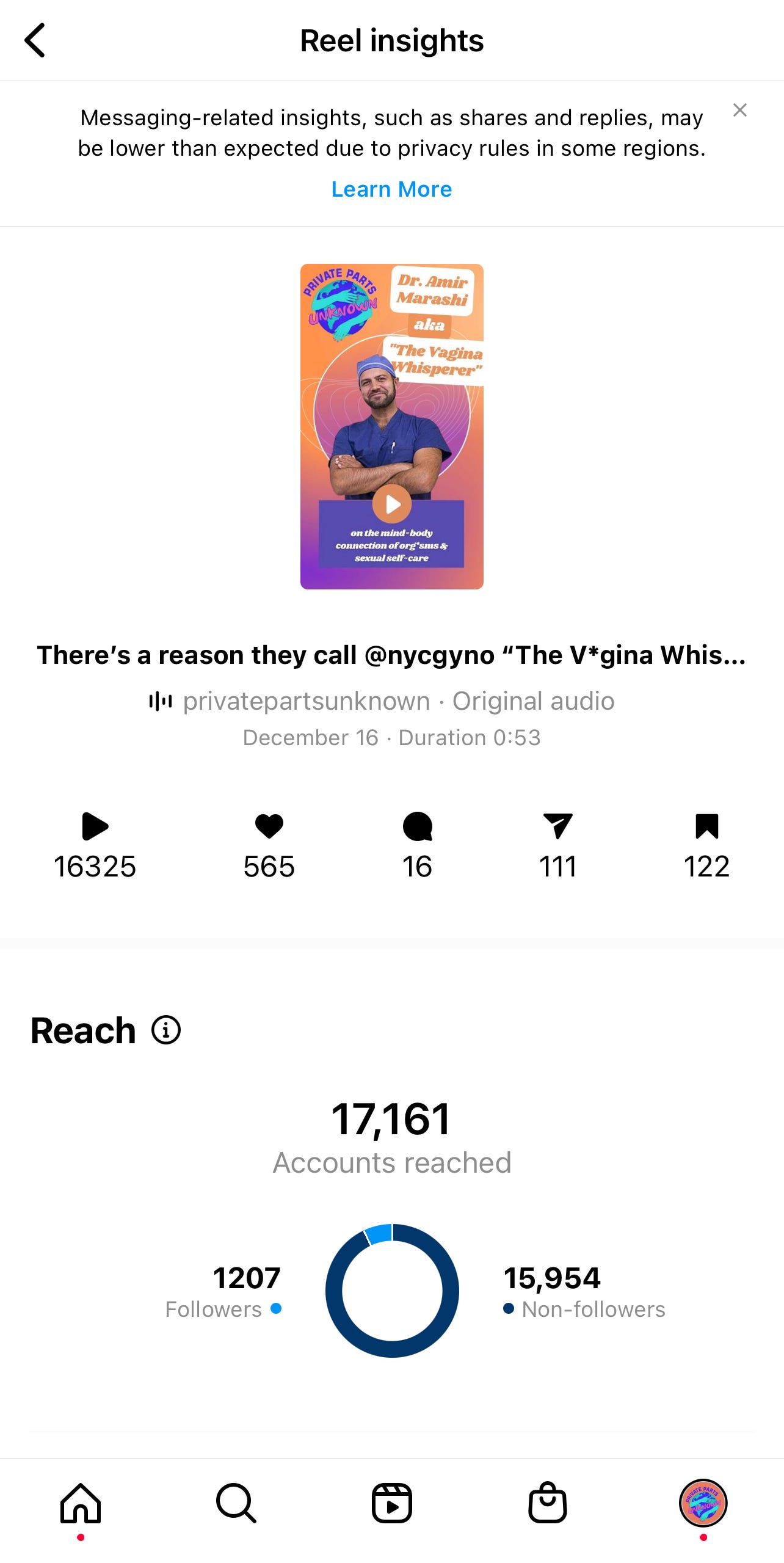Go back from Reel insights
Image resolution: width=784 pixels, height=1563 pixels.
point(35,40)
